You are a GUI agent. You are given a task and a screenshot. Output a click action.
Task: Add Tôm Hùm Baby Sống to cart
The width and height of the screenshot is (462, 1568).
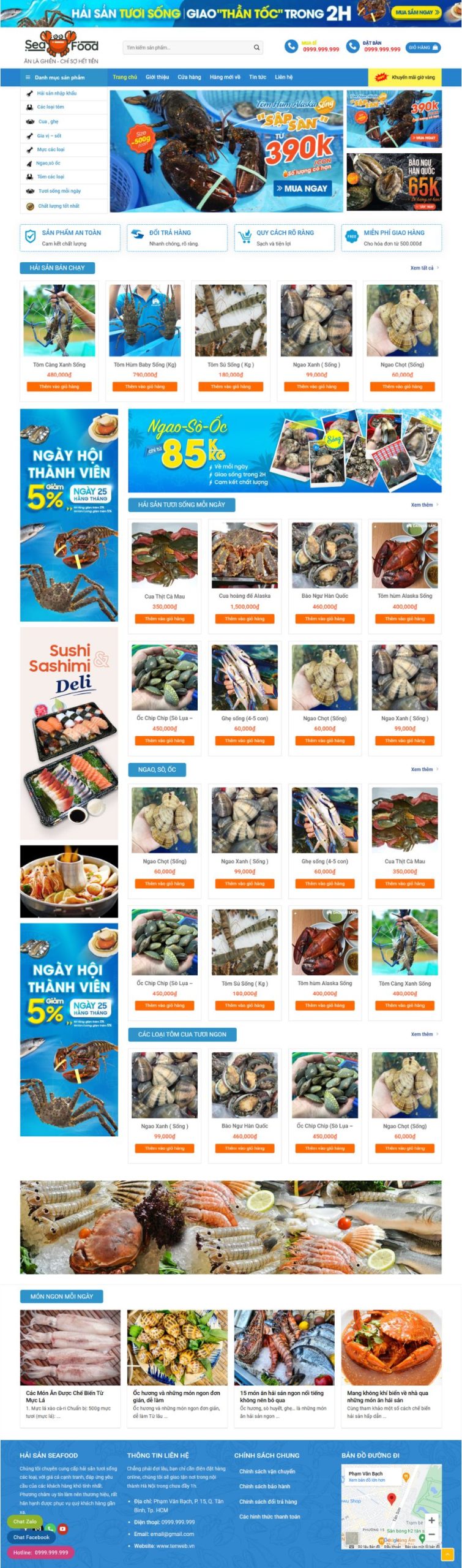tap(145, 386)
